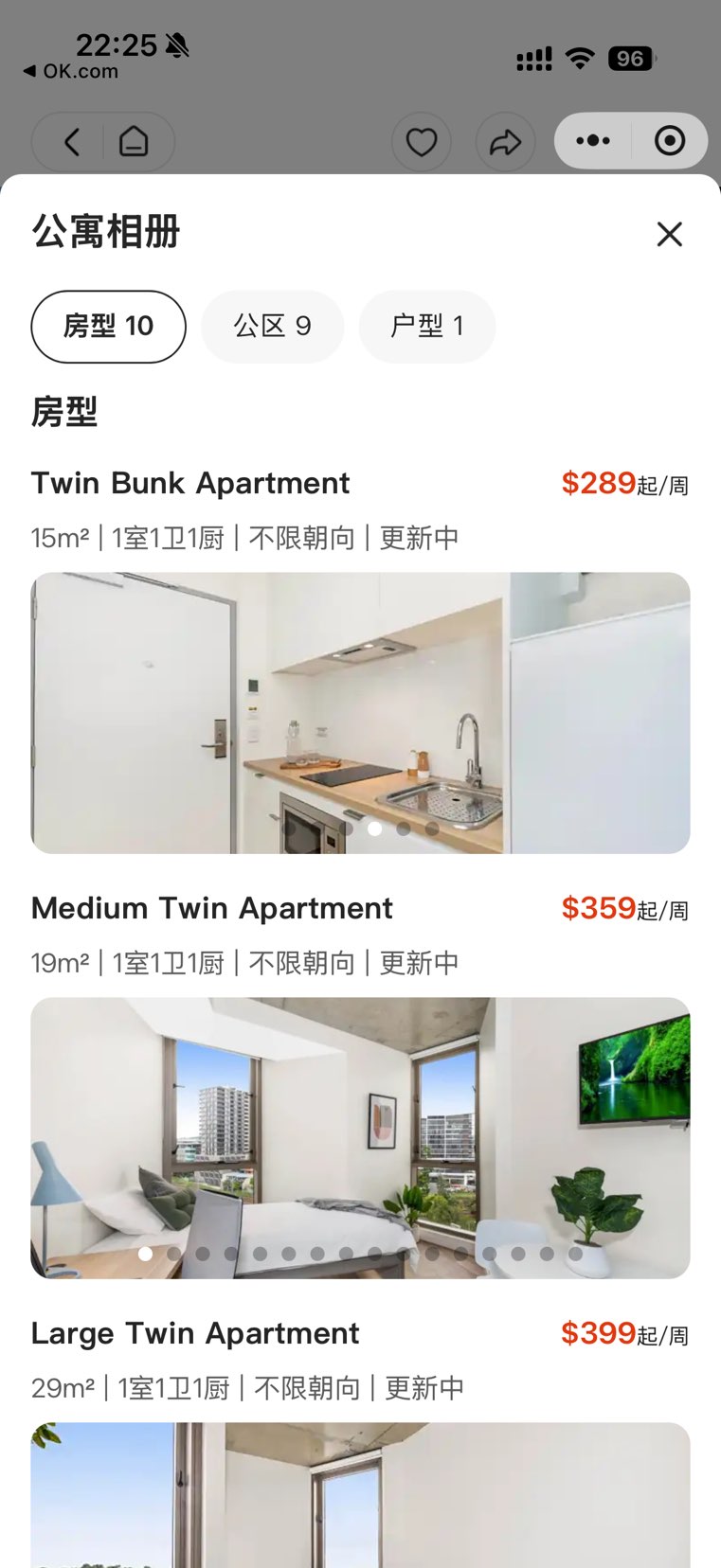The image size is (721, 1568).
Task: Switch to the 公区 9 tab
Action: click(272, 327)
